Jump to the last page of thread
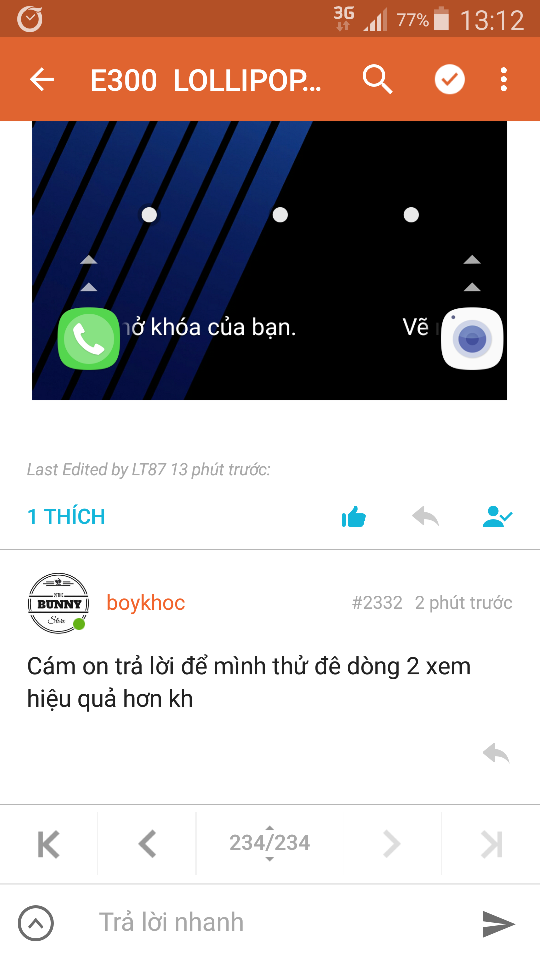This screenshot has width=540, height=960. [491, 844]
